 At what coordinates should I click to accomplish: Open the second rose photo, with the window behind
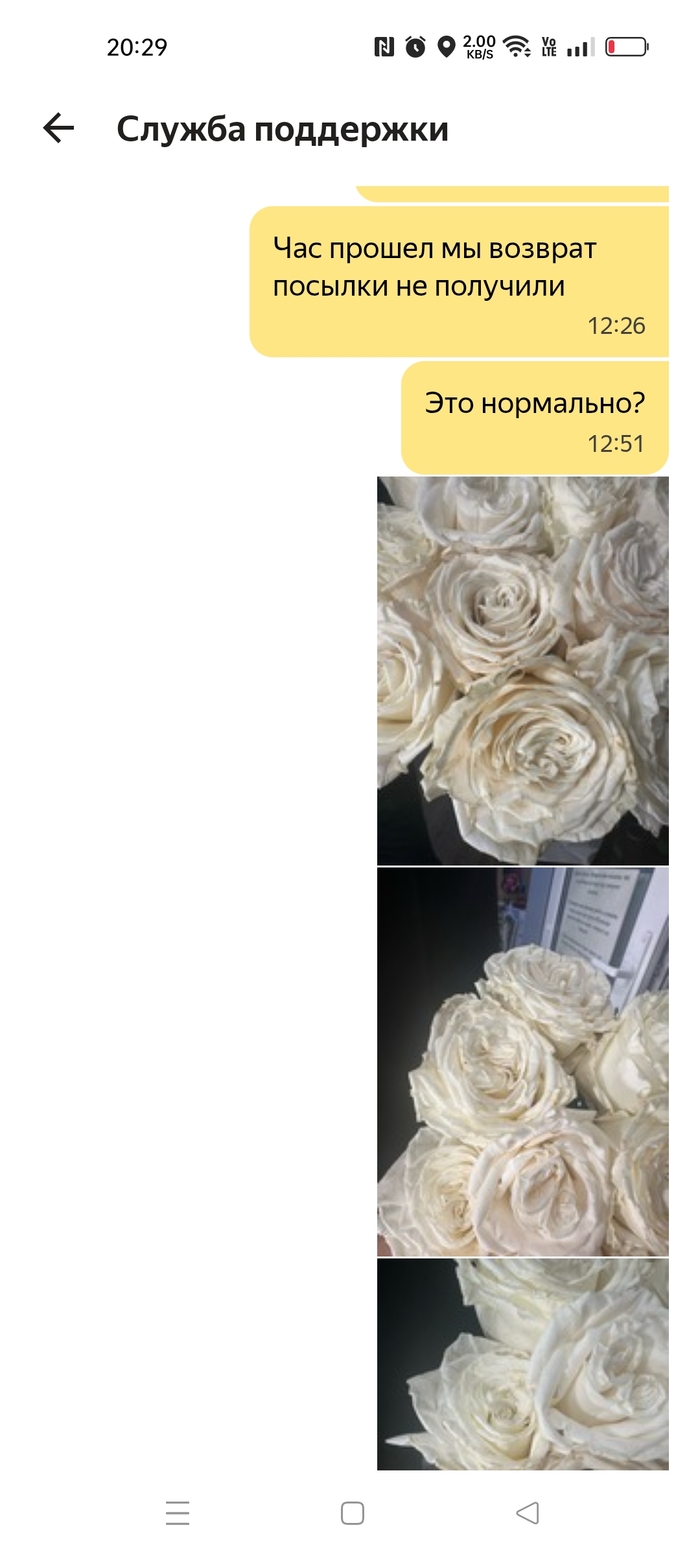coord(522,1061)
